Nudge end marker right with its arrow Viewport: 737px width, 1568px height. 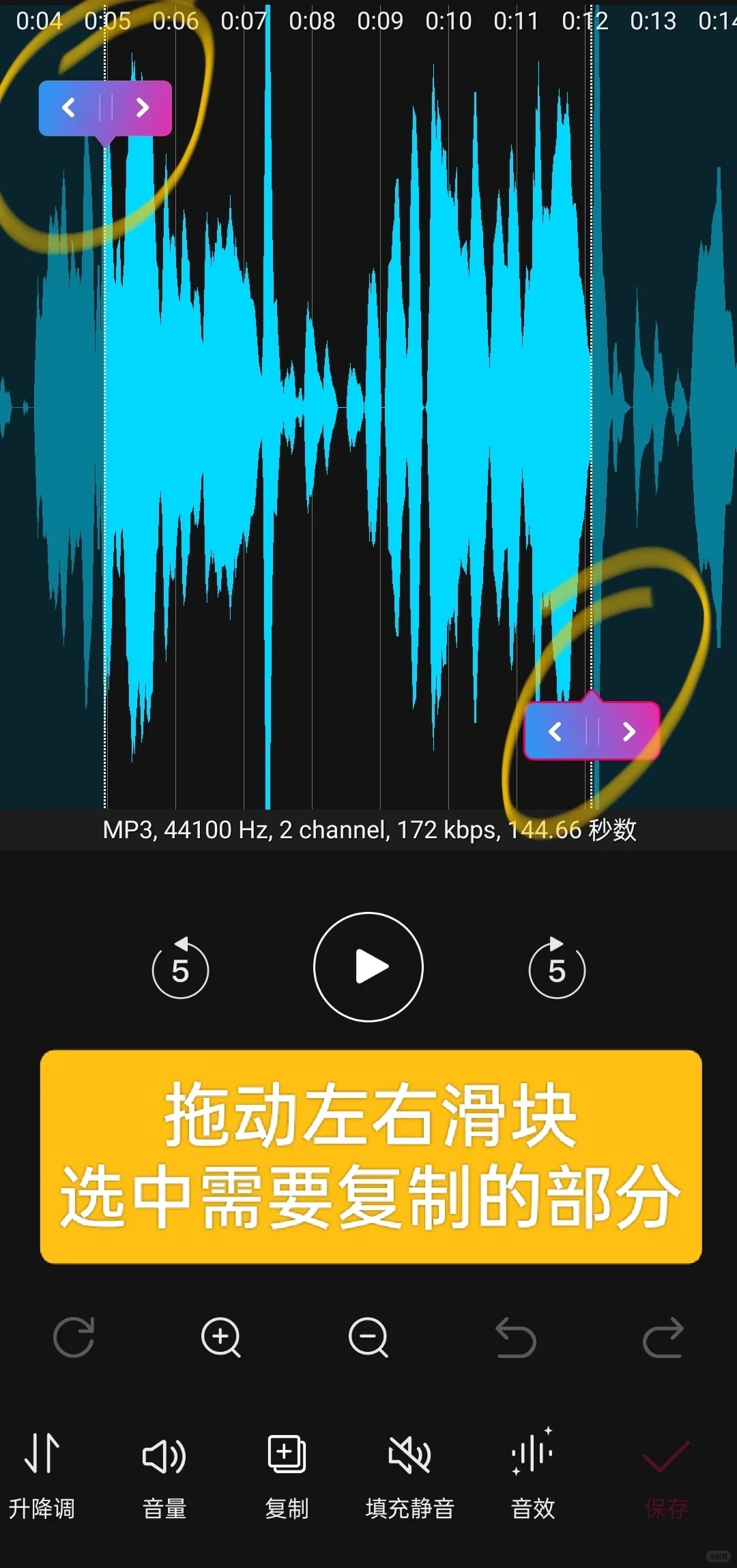(x=629, y=732)
